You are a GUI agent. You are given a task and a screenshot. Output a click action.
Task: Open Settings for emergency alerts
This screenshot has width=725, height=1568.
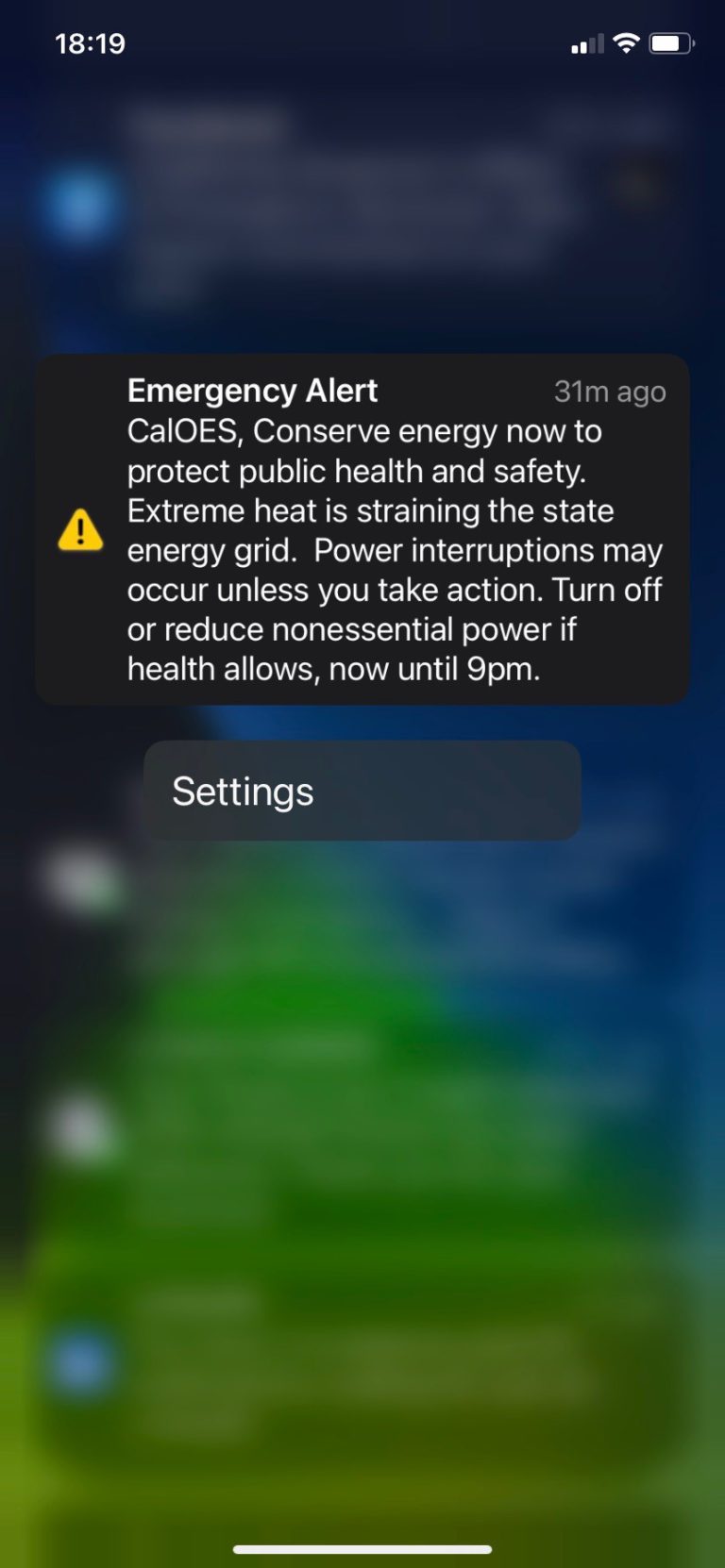pyautogui.click(x=362, y=791)
